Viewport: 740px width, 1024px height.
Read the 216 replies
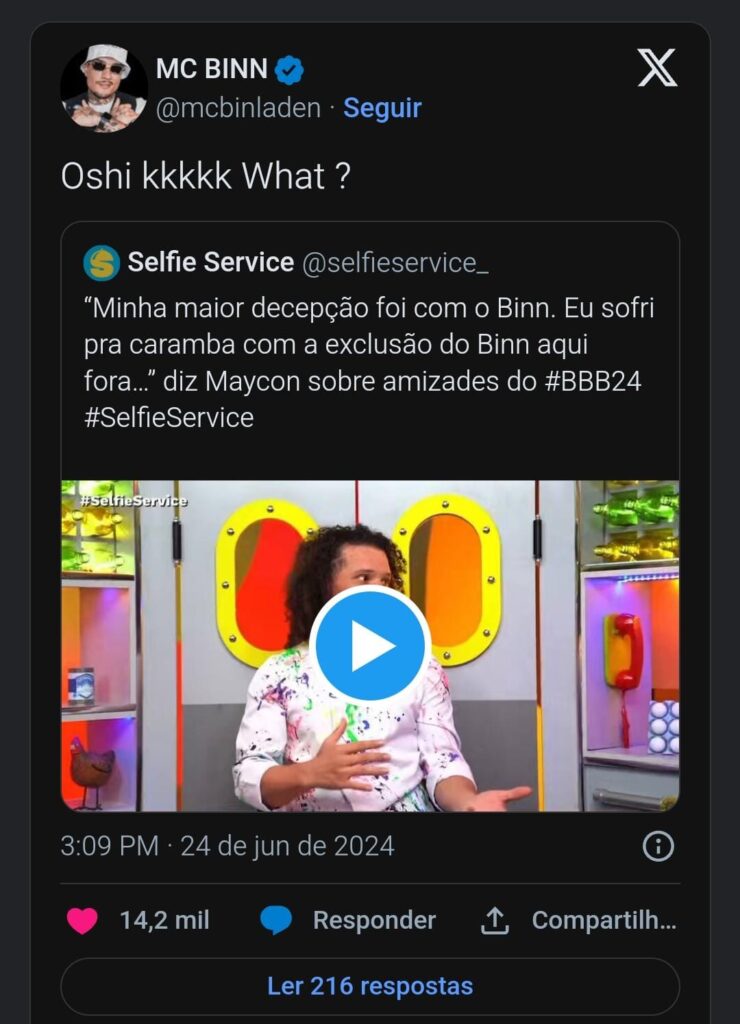coord(369,986)
